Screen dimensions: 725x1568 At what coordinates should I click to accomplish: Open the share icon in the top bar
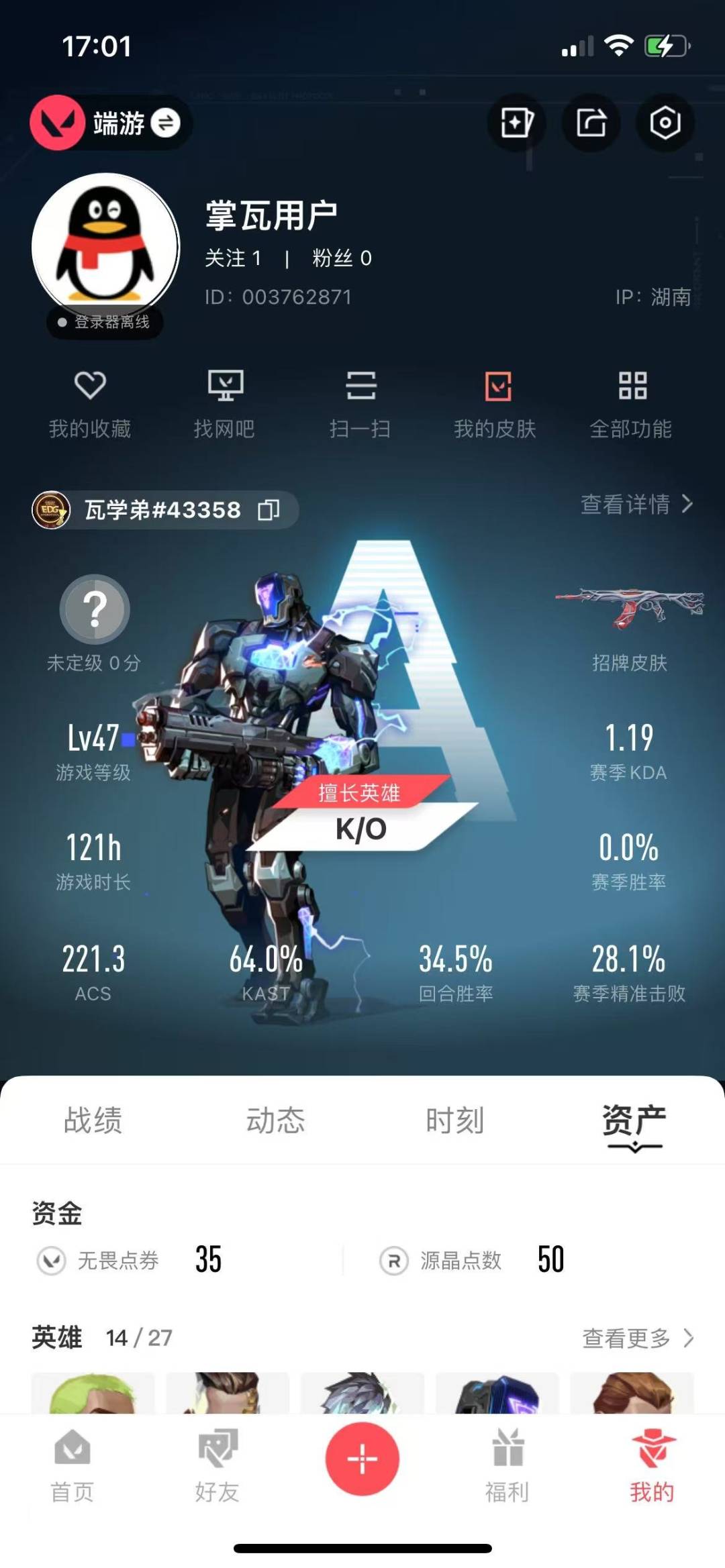tap(591, 123)
